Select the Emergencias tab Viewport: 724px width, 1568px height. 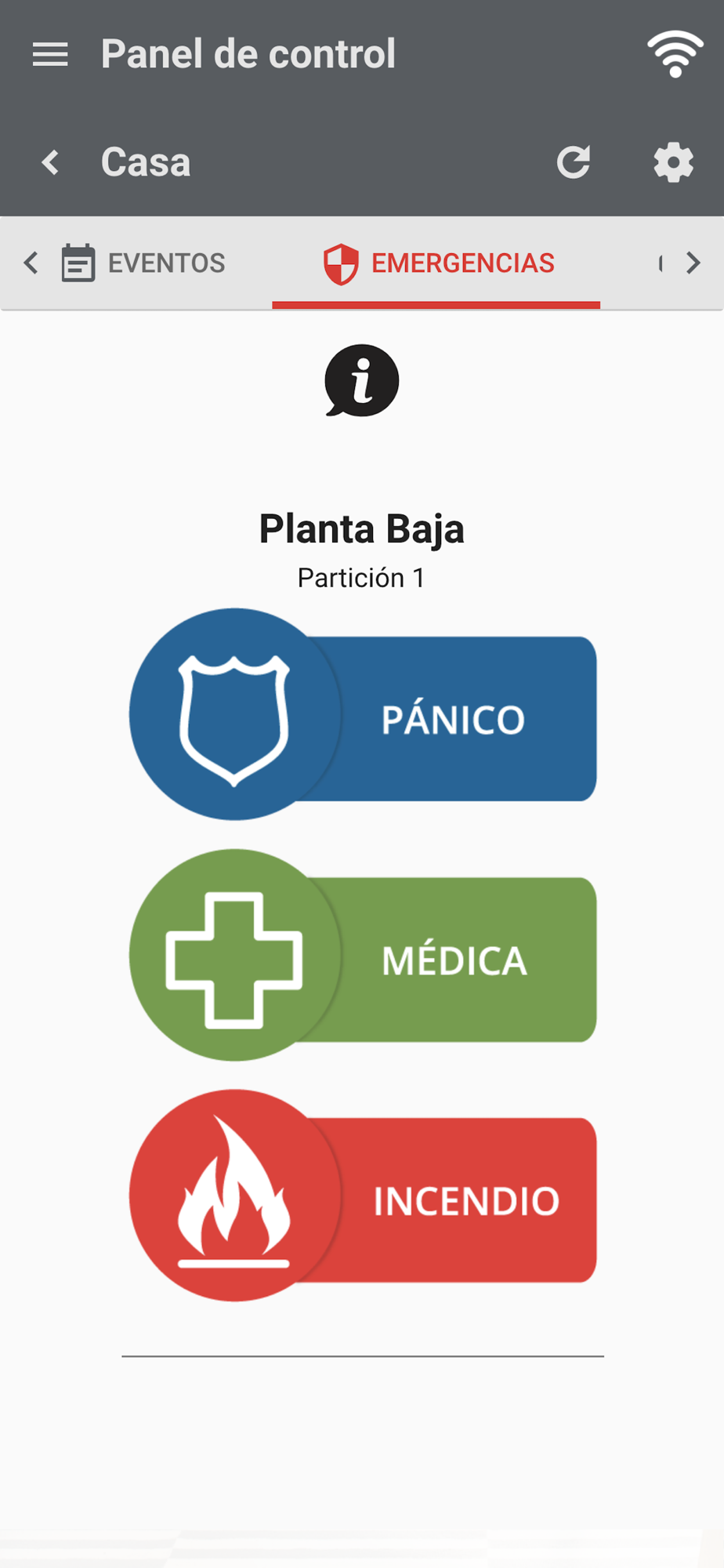[x=436, y=263]
